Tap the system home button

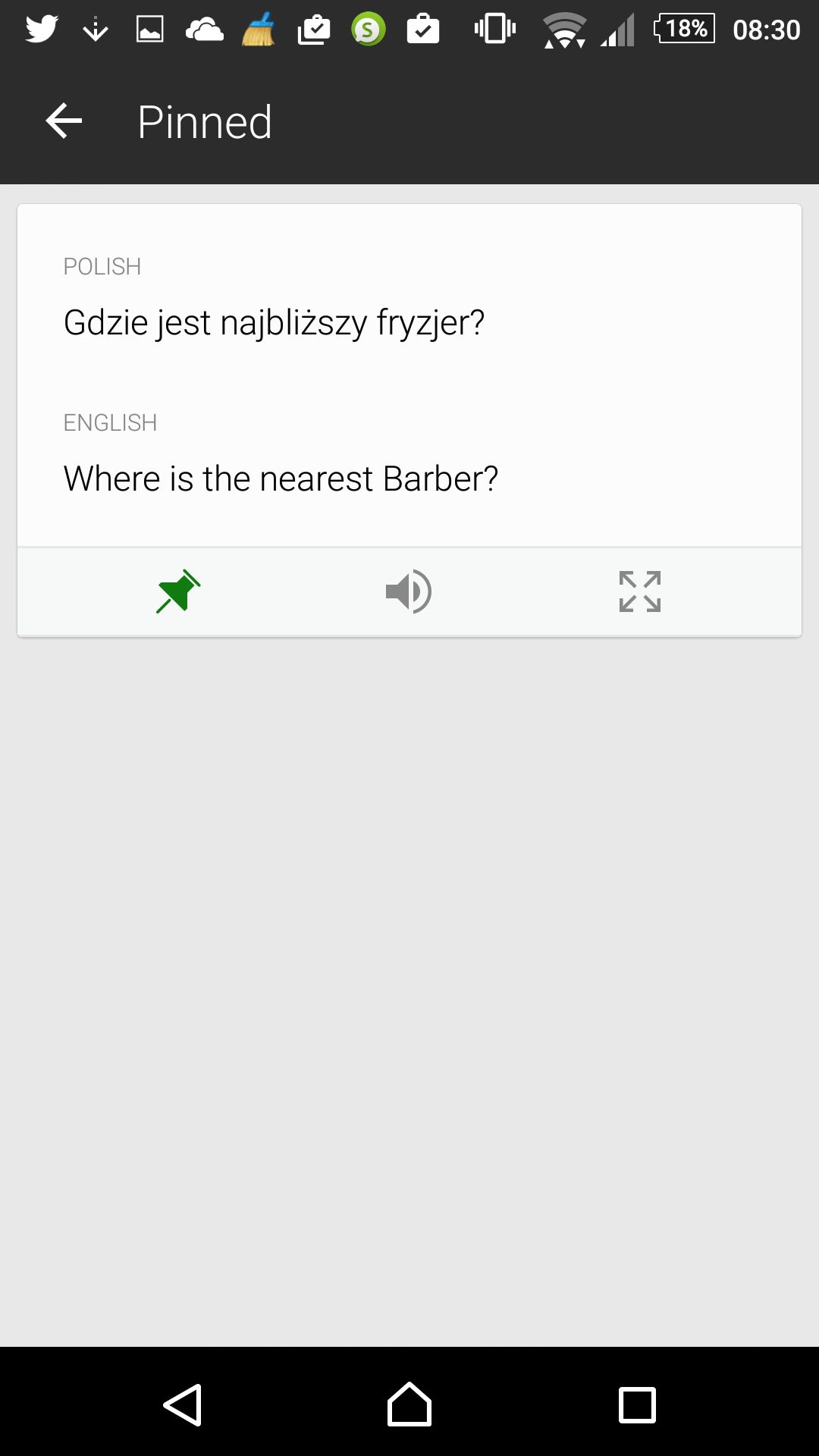[409, 1404]
